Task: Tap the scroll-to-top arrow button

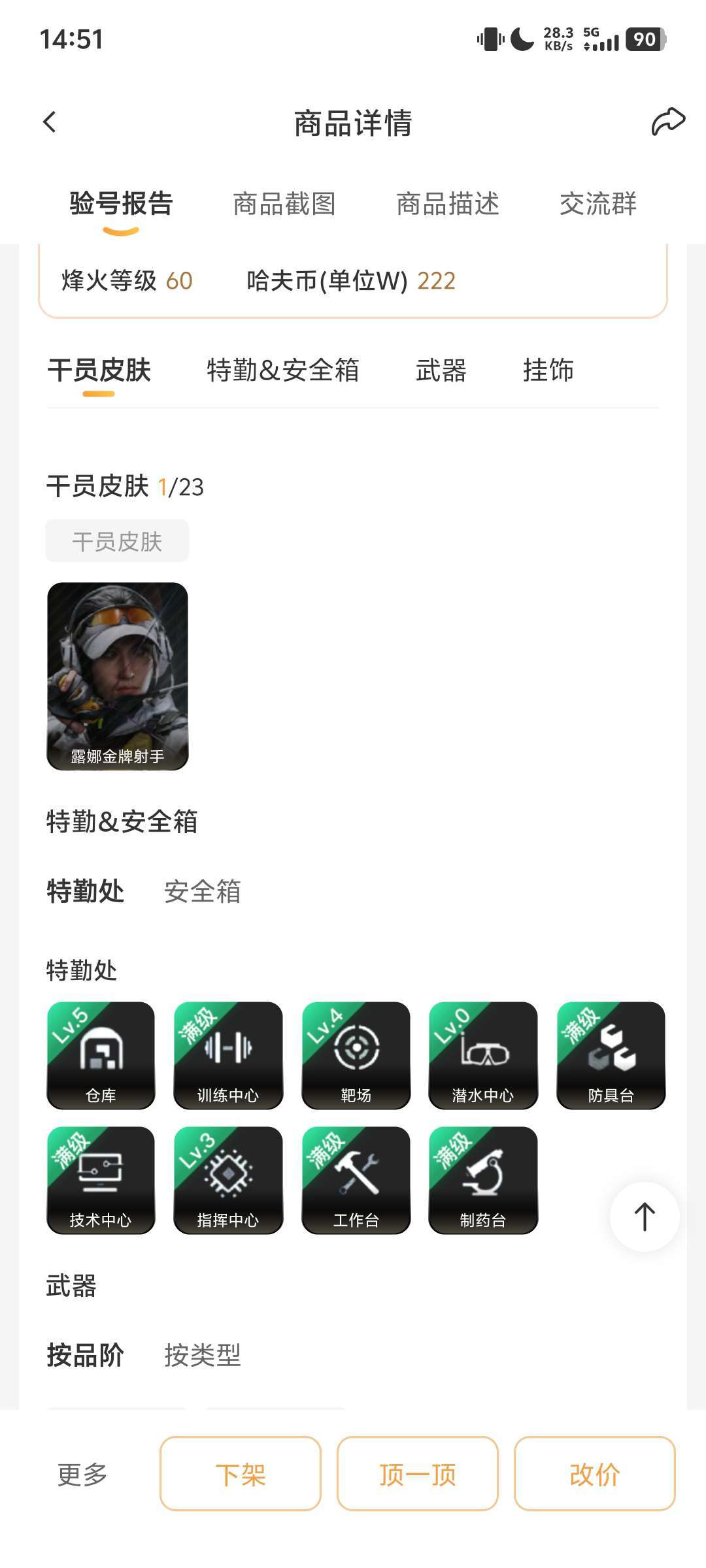Action: point(645,1217)
